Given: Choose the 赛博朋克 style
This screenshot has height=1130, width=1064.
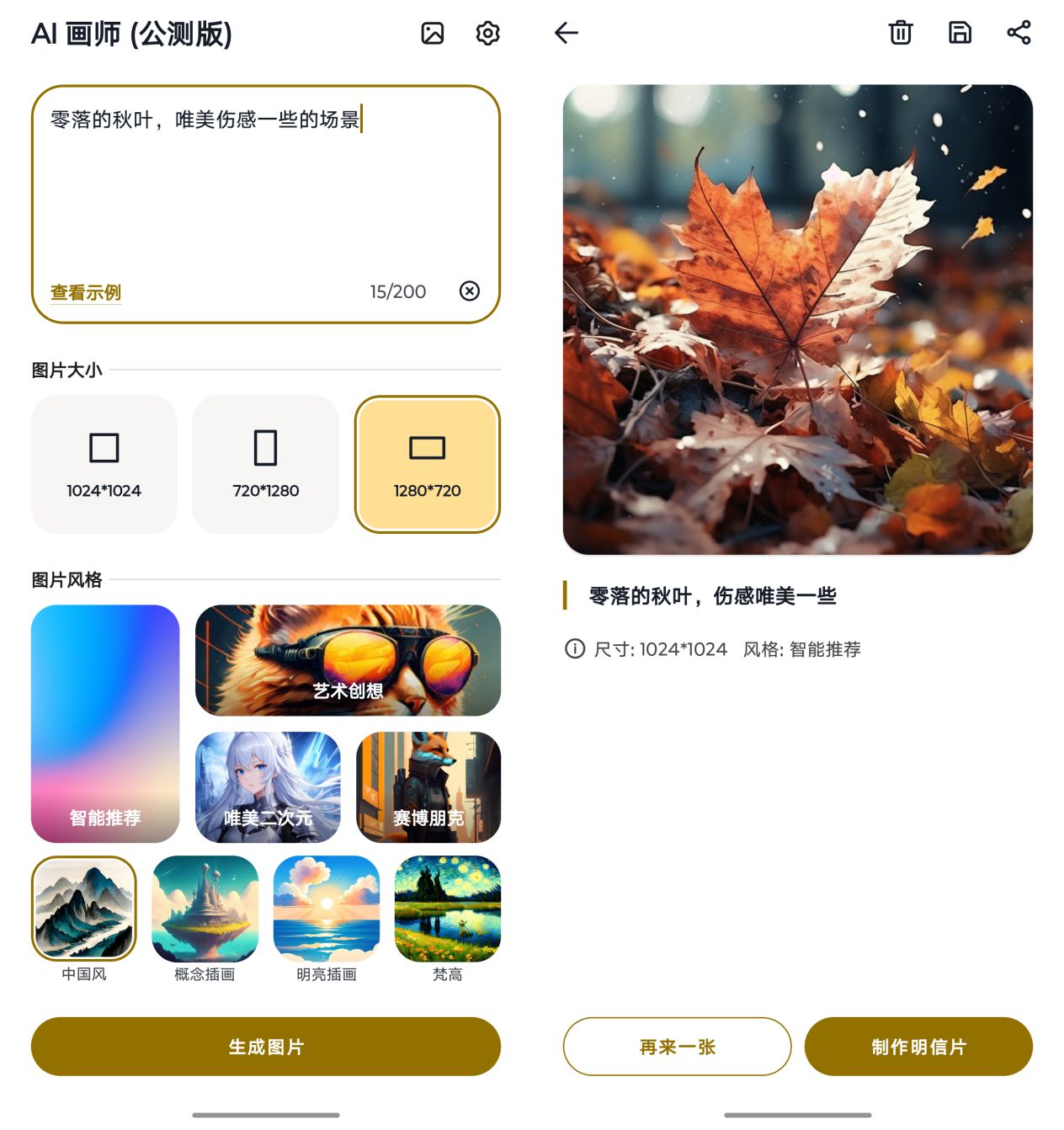Looking at the screenshot, I should [428, 787].
